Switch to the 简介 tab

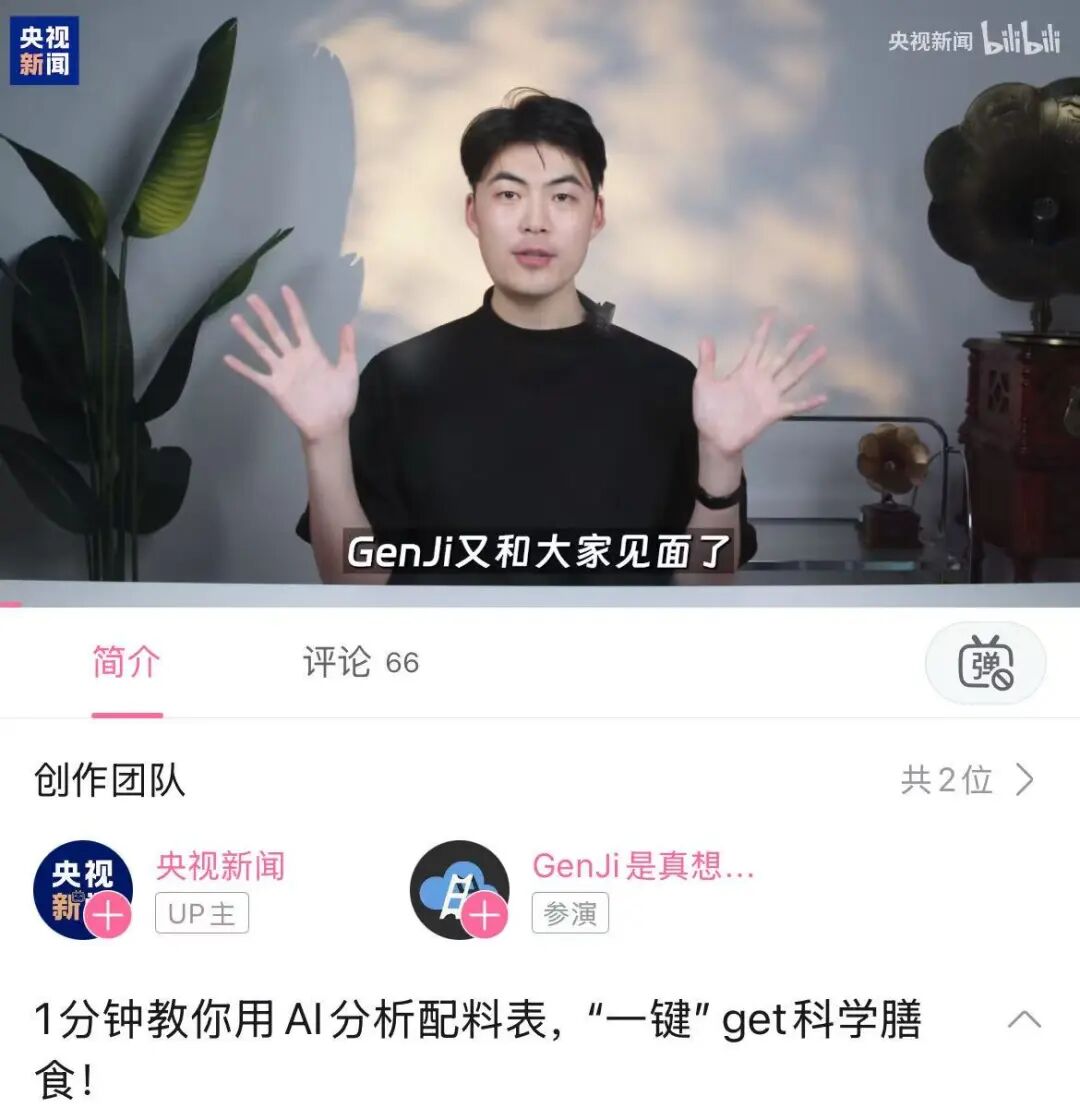(x=126, y=663)
